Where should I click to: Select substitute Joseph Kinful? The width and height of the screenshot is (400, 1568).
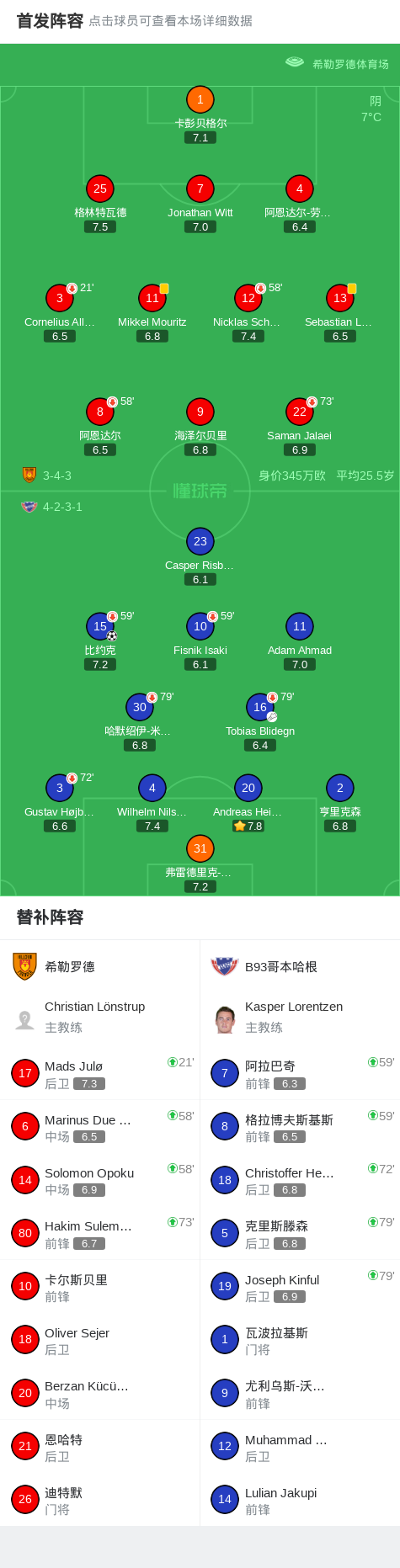point(300,1287)
